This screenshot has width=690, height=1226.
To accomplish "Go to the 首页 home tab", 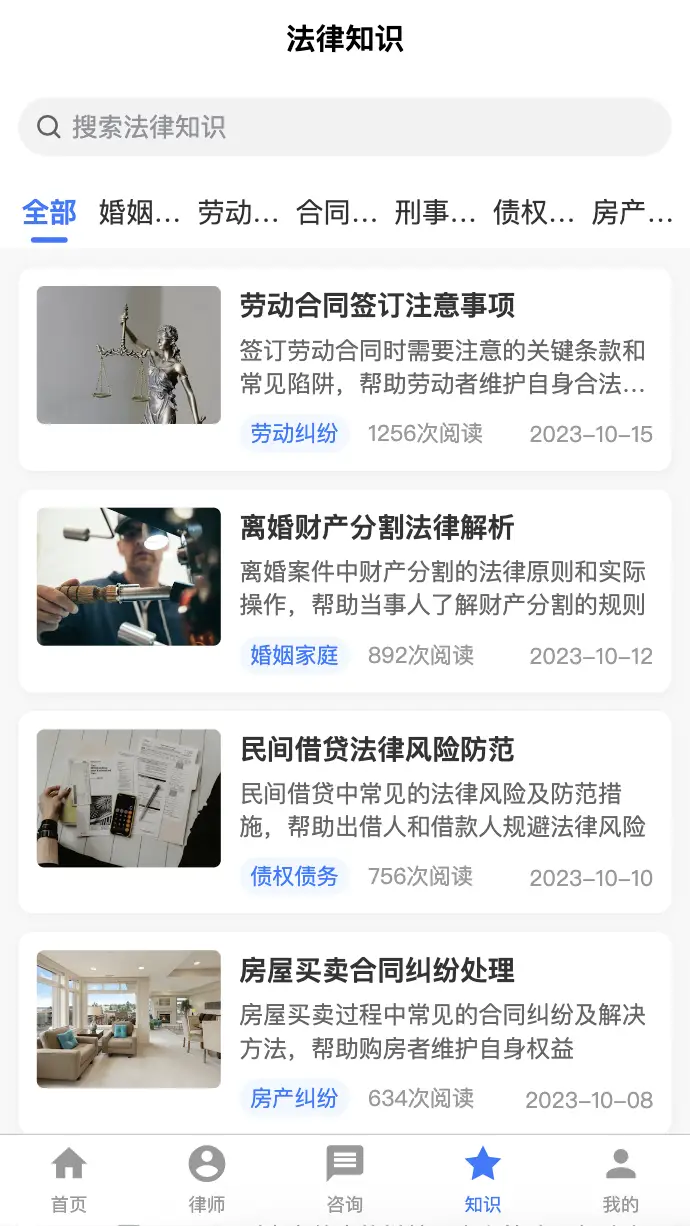I will click(69, 1180).
